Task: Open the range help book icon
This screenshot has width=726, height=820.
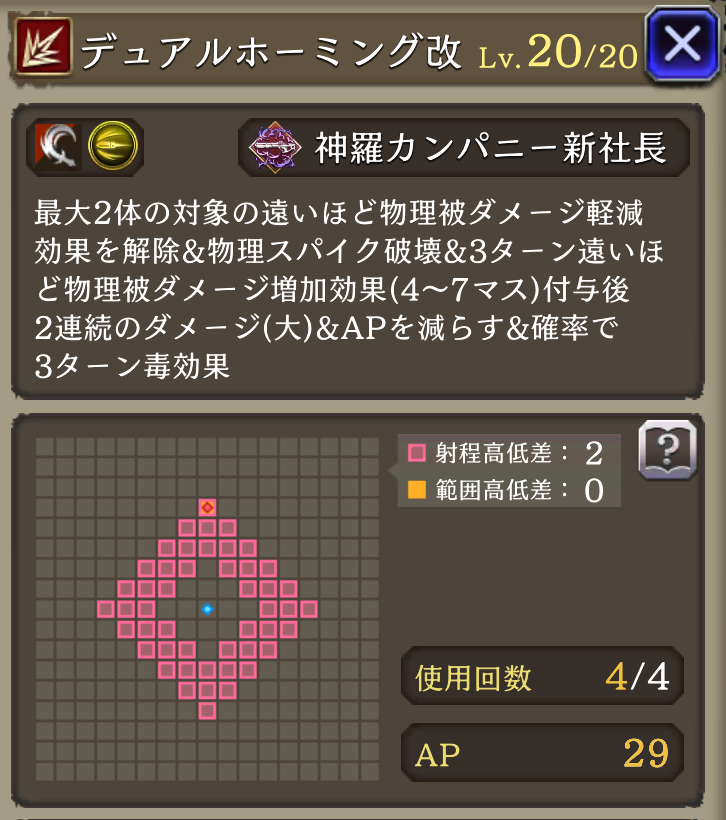Action: [x=666, y=451]
